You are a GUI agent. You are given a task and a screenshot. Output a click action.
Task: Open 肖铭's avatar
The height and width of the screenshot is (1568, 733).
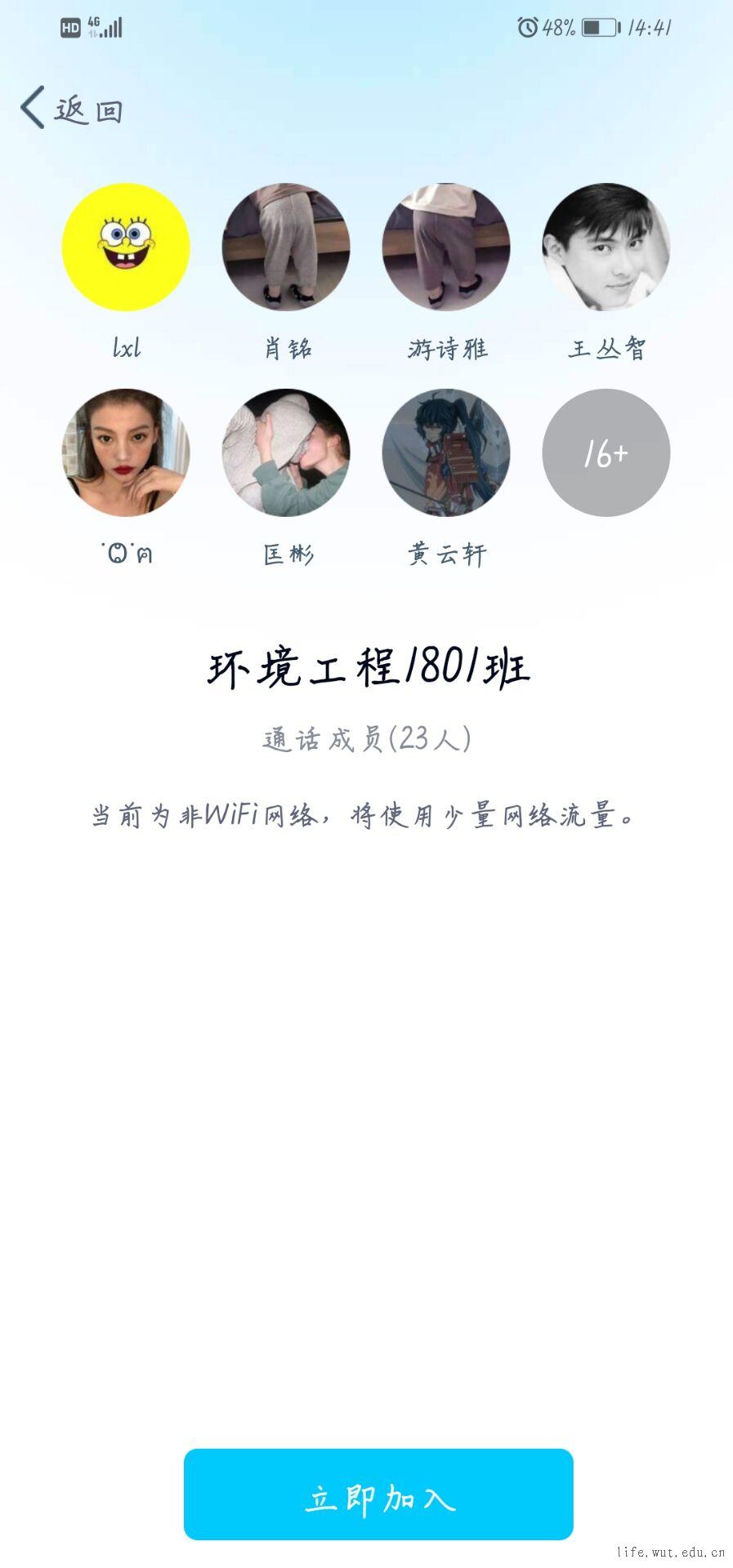(x=286, y=247)
